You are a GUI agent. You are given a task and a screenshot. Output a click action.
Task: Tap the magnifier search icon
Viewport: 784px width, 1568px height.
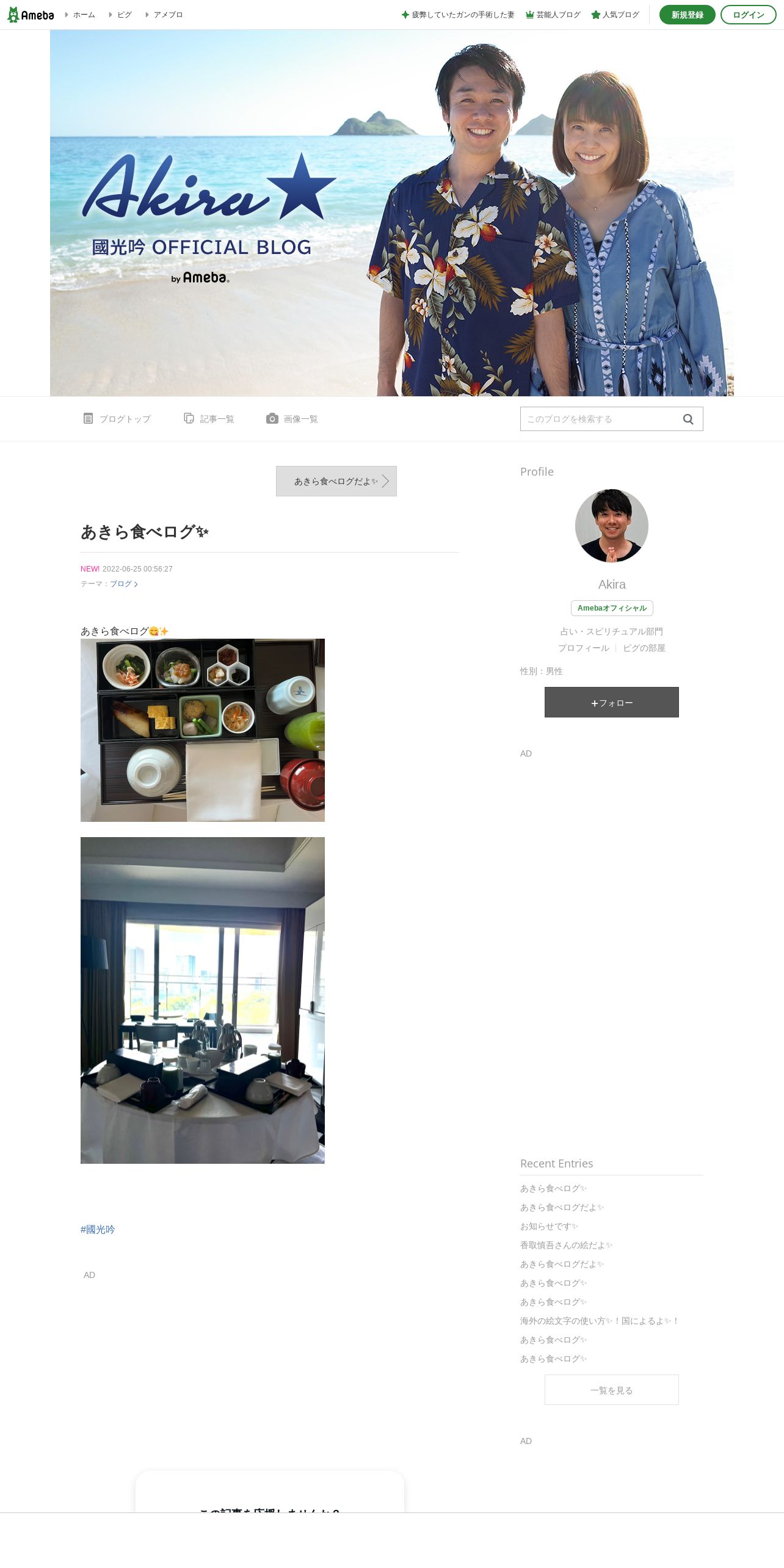tap(688, 419)
